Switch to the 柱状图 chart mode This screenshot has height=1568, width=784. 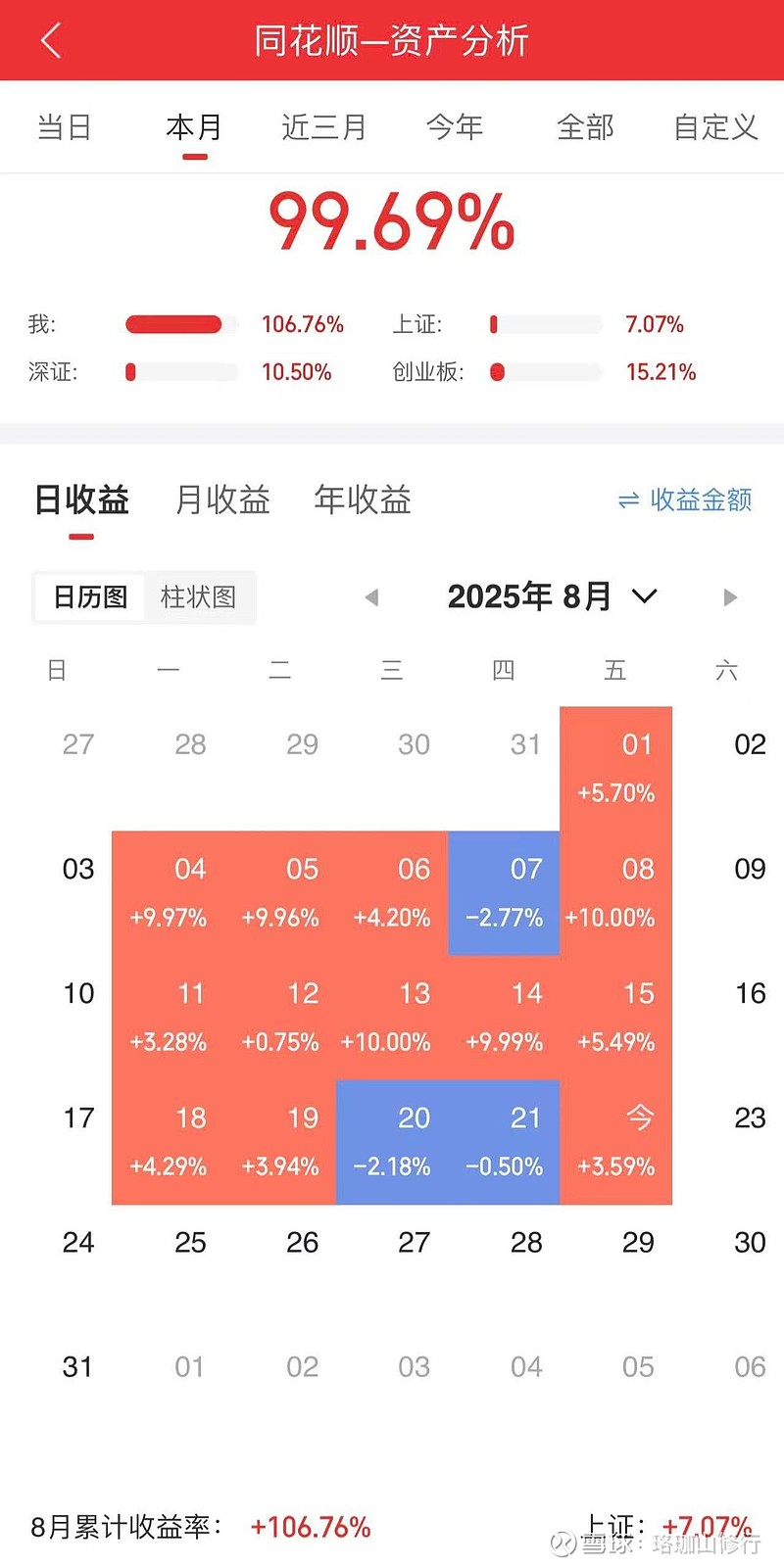coord(199,596)
